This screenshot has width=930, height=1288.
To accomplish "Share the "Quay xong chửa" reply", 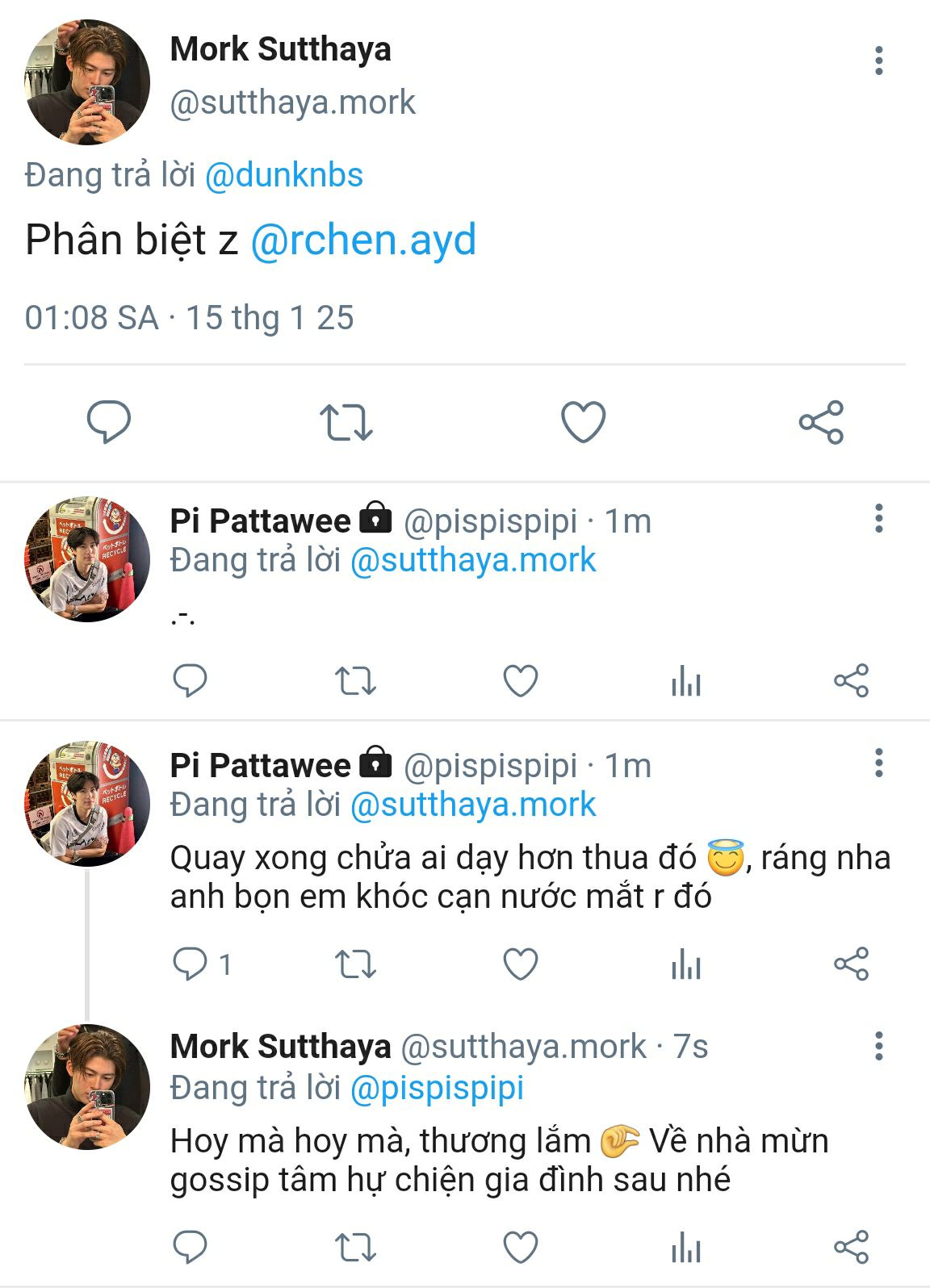I will point(851,964).
